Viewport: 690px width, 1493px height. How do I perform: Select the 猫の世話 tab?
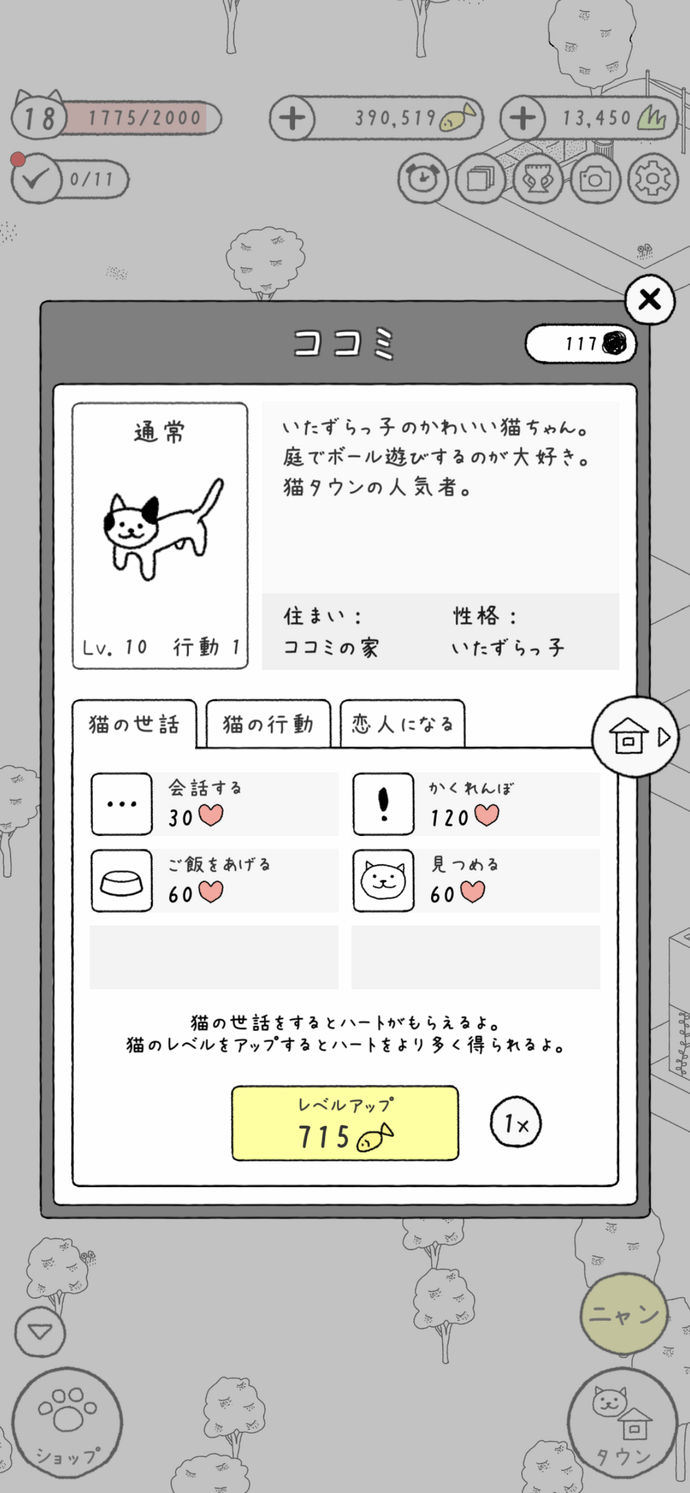134,723
